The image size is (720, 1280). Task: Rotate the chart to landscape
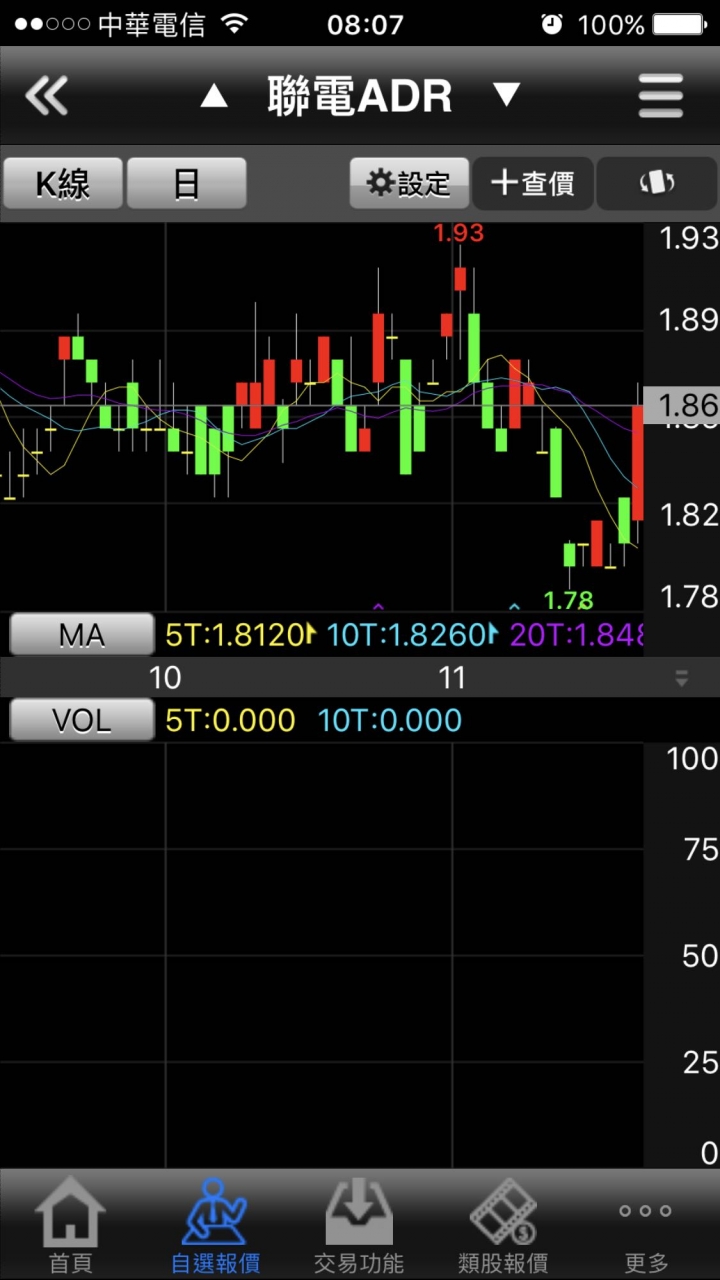[657, 184]
